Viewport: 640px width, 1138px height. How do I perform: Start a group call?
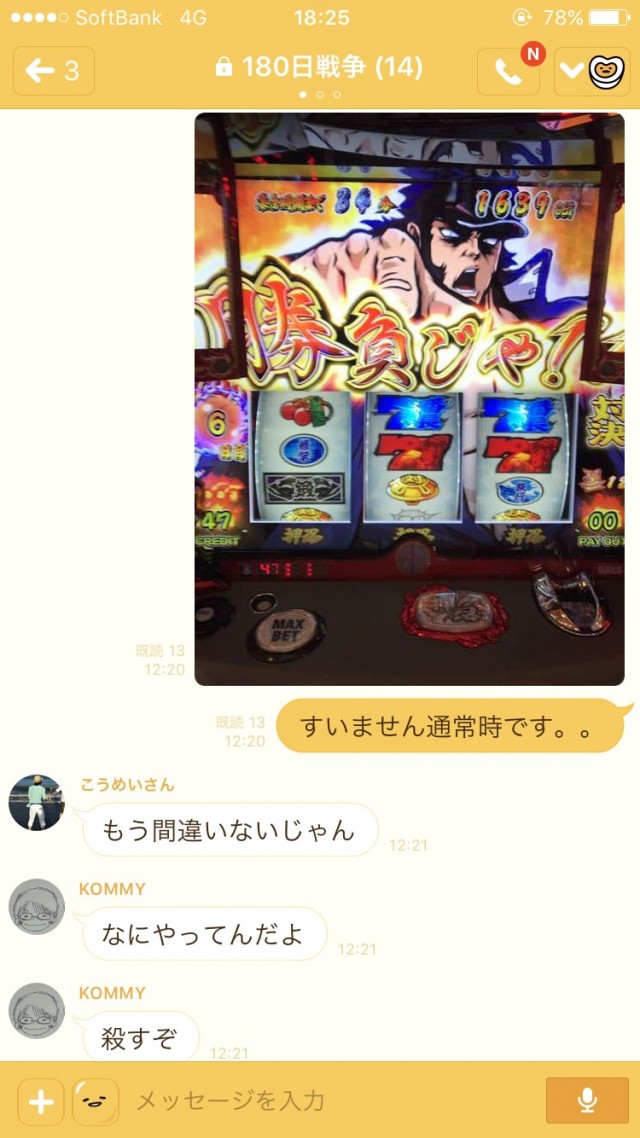click(x=509, y=71)
